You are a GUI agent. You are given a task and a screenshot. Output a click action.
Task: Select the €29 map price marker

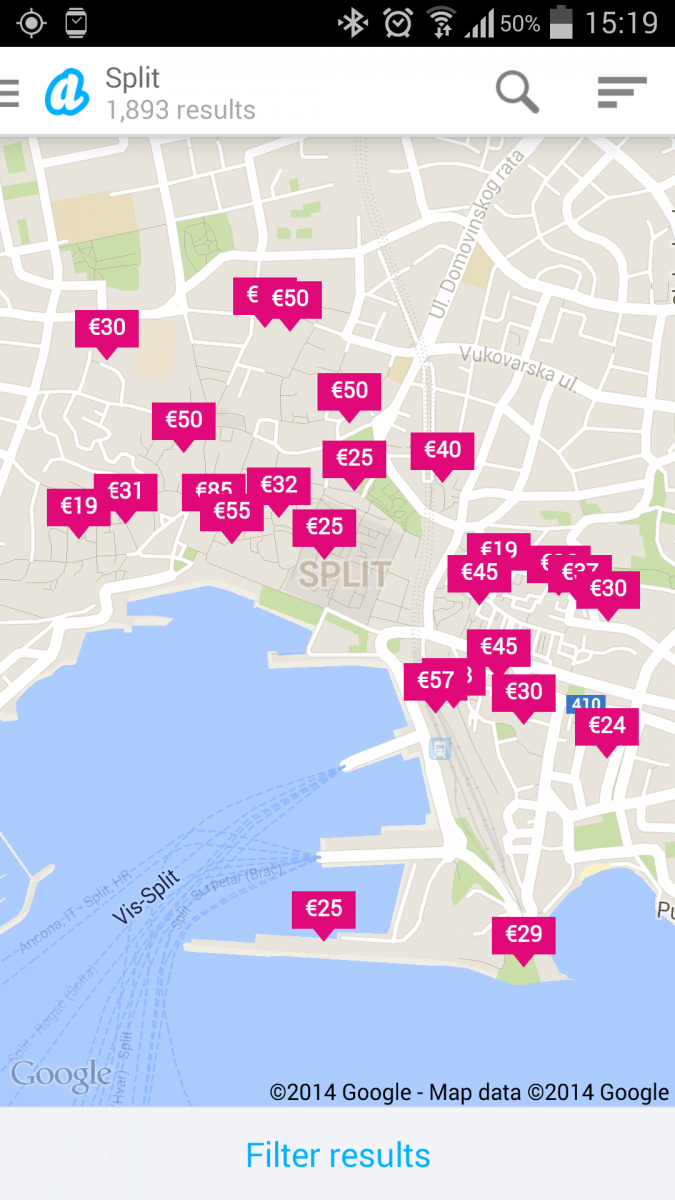click(x=523, y=934)
